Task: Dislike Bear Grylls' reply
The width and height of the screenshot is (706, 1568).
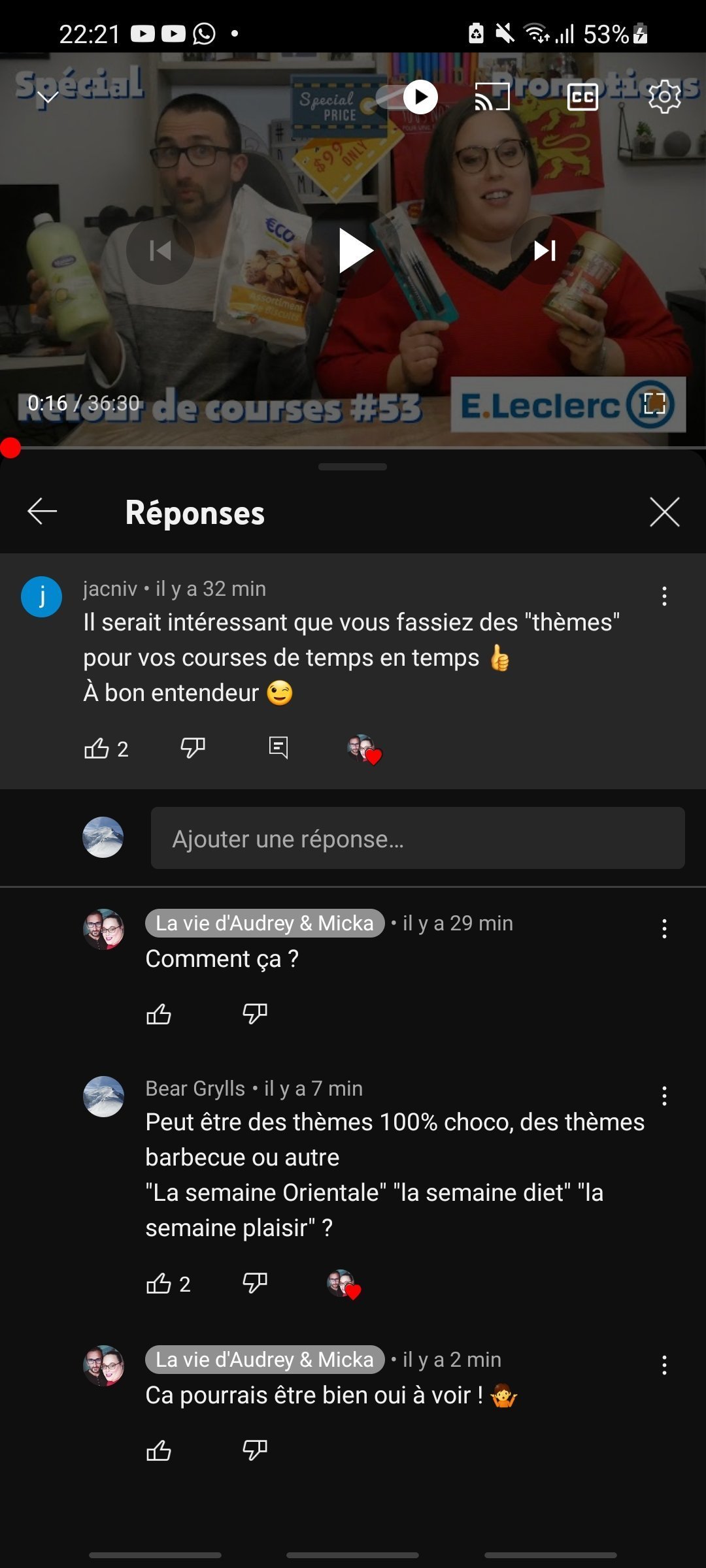Action: [255, 1283]
